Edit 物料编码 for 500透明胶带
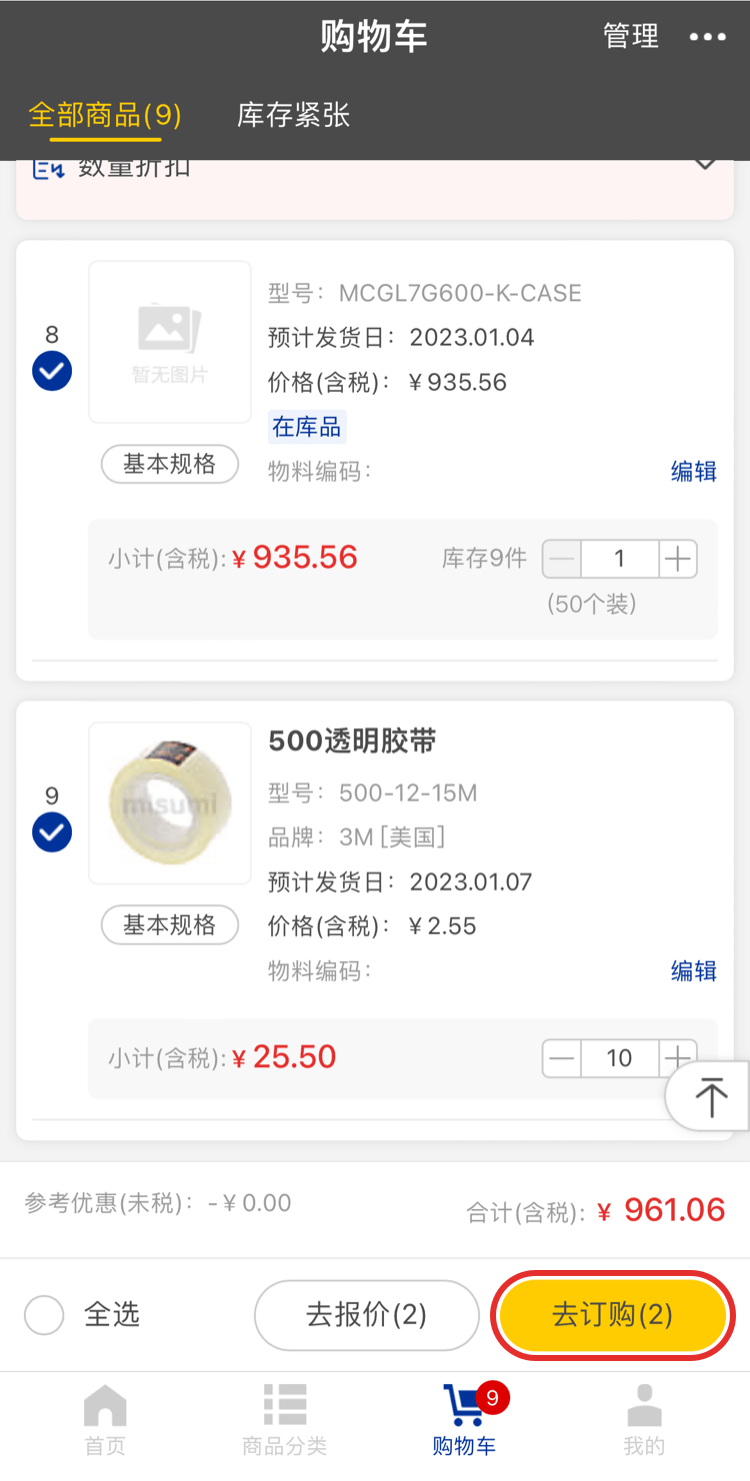Image resolution: width=750 pixels, height=1481 pixels. click(693, 971)
